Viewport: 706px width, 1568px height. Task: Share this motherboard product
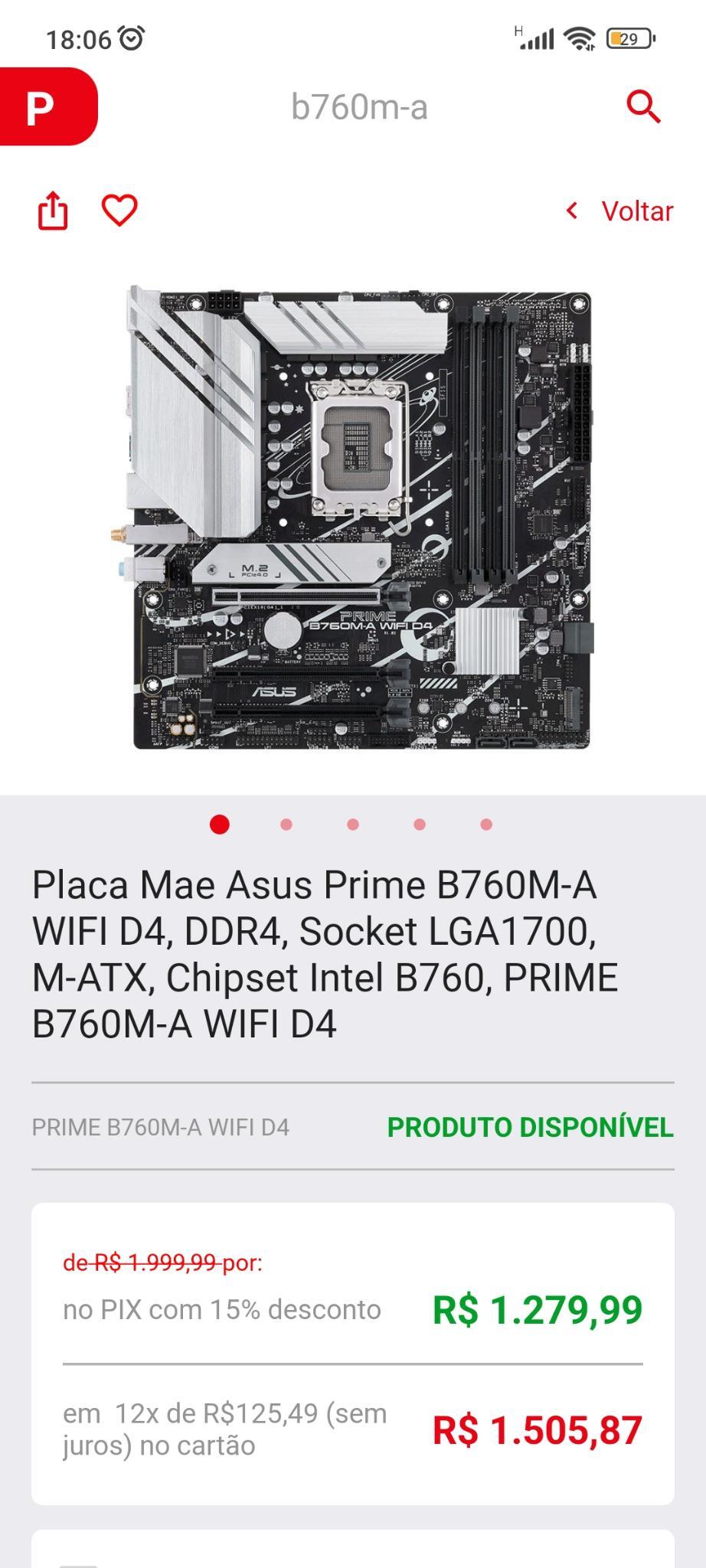point(53,211)
